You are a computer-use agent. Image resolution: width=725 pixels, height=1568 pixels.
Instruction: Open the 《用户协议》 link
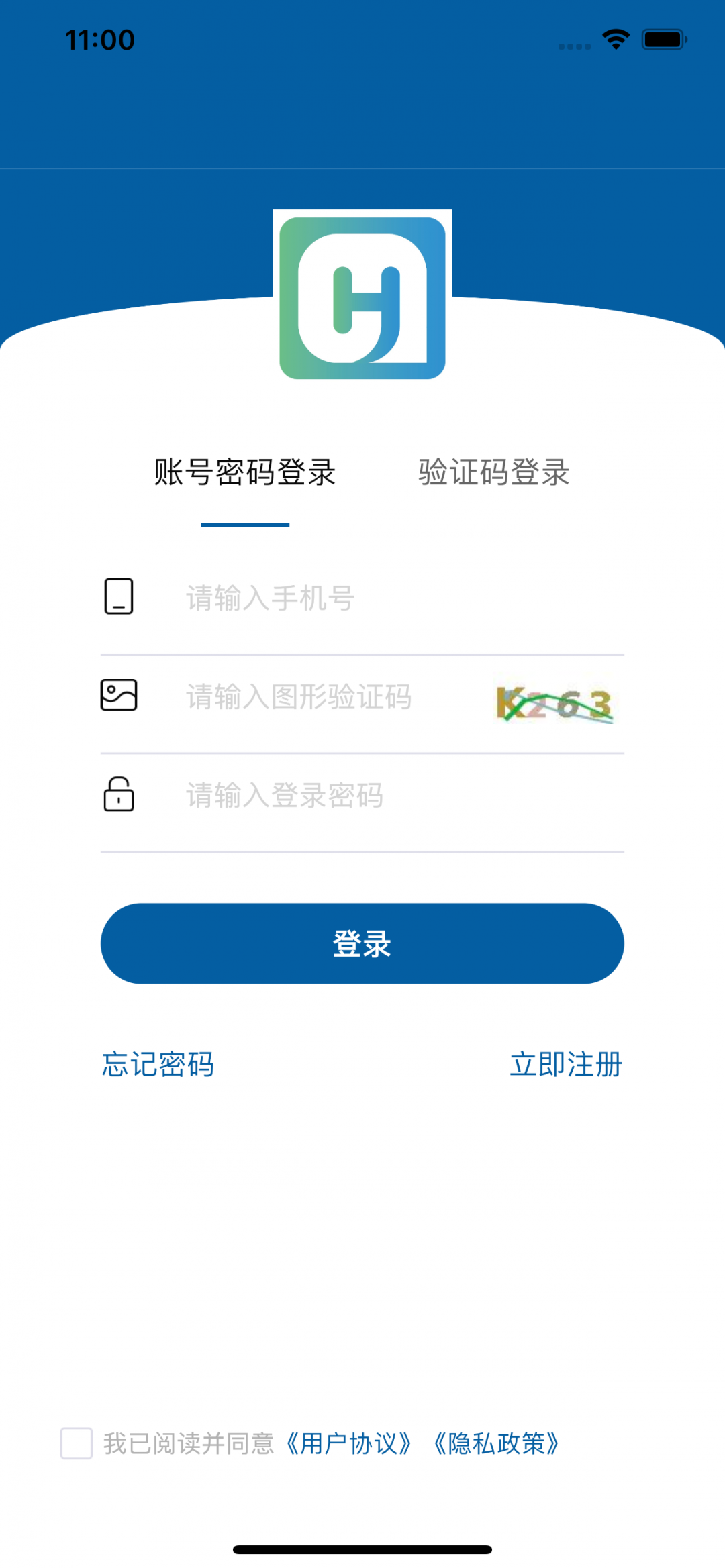point(349,1443)
